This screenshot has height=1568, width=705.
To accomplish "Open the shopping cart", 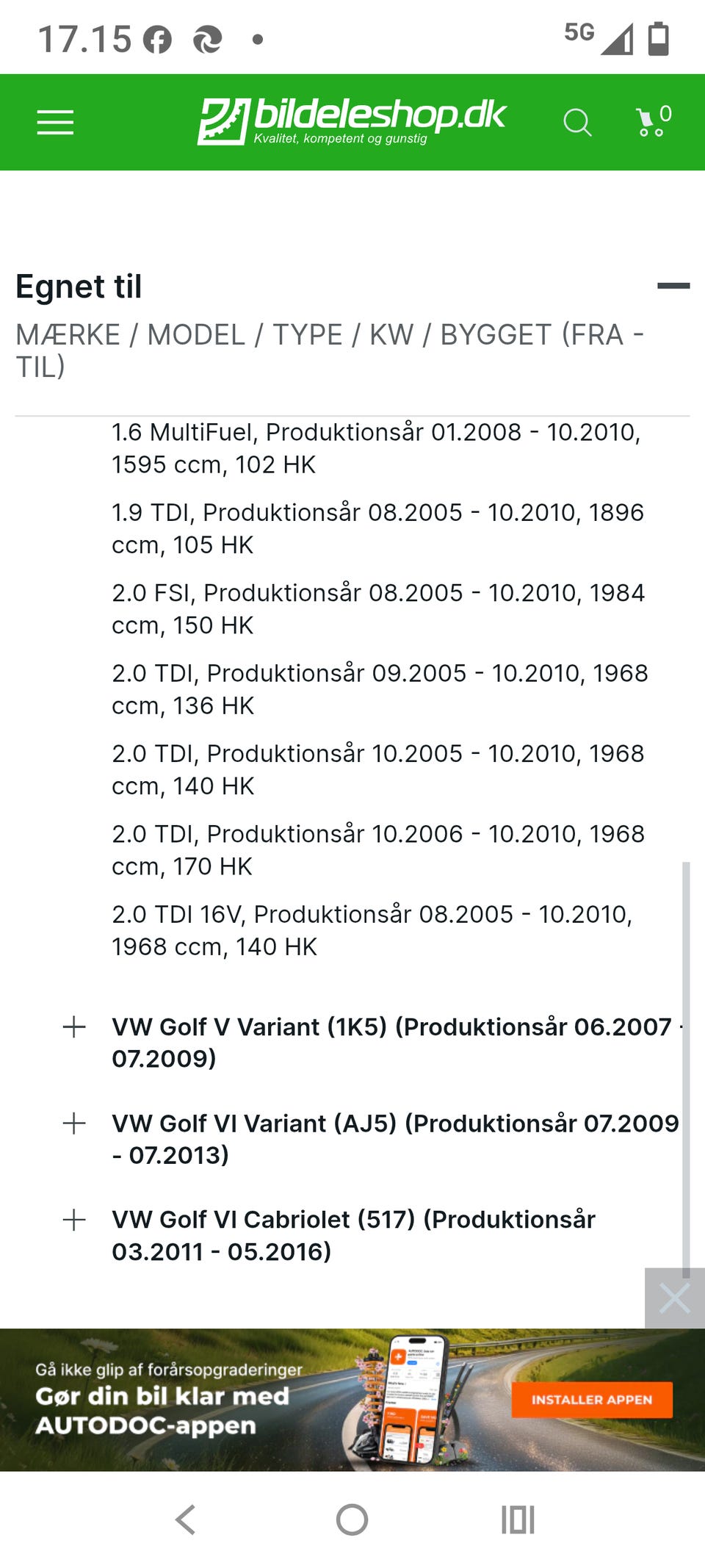I will 653,121.
